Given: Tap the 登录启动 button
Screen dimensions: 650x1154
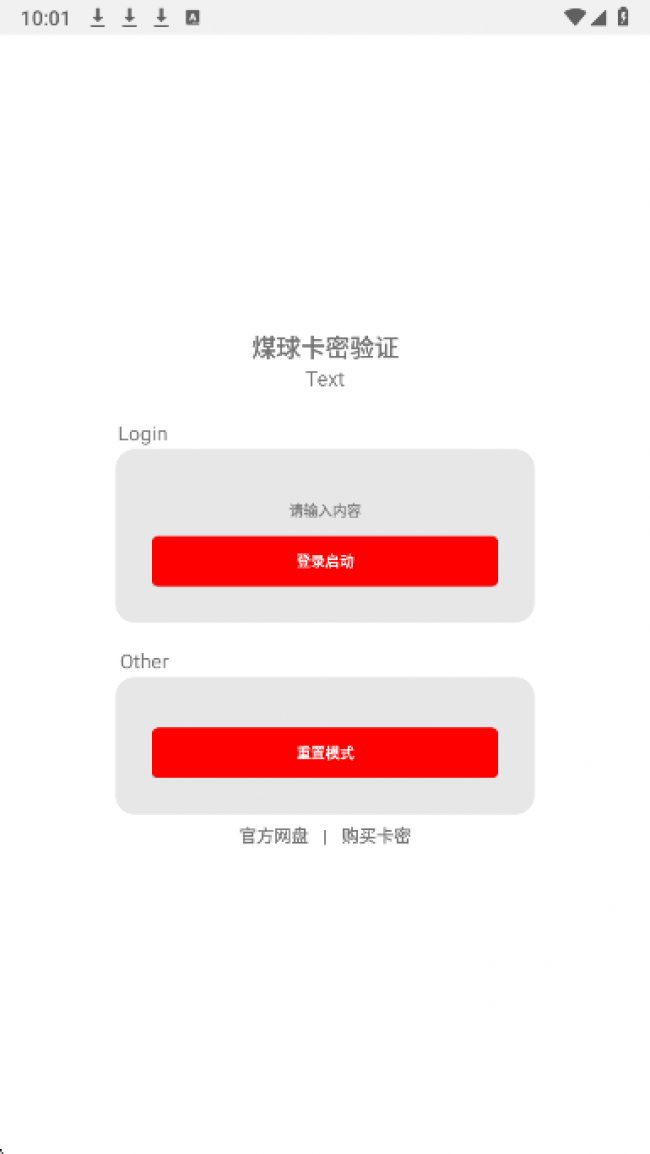Looking at the screenshot, I should click(325, 561).
